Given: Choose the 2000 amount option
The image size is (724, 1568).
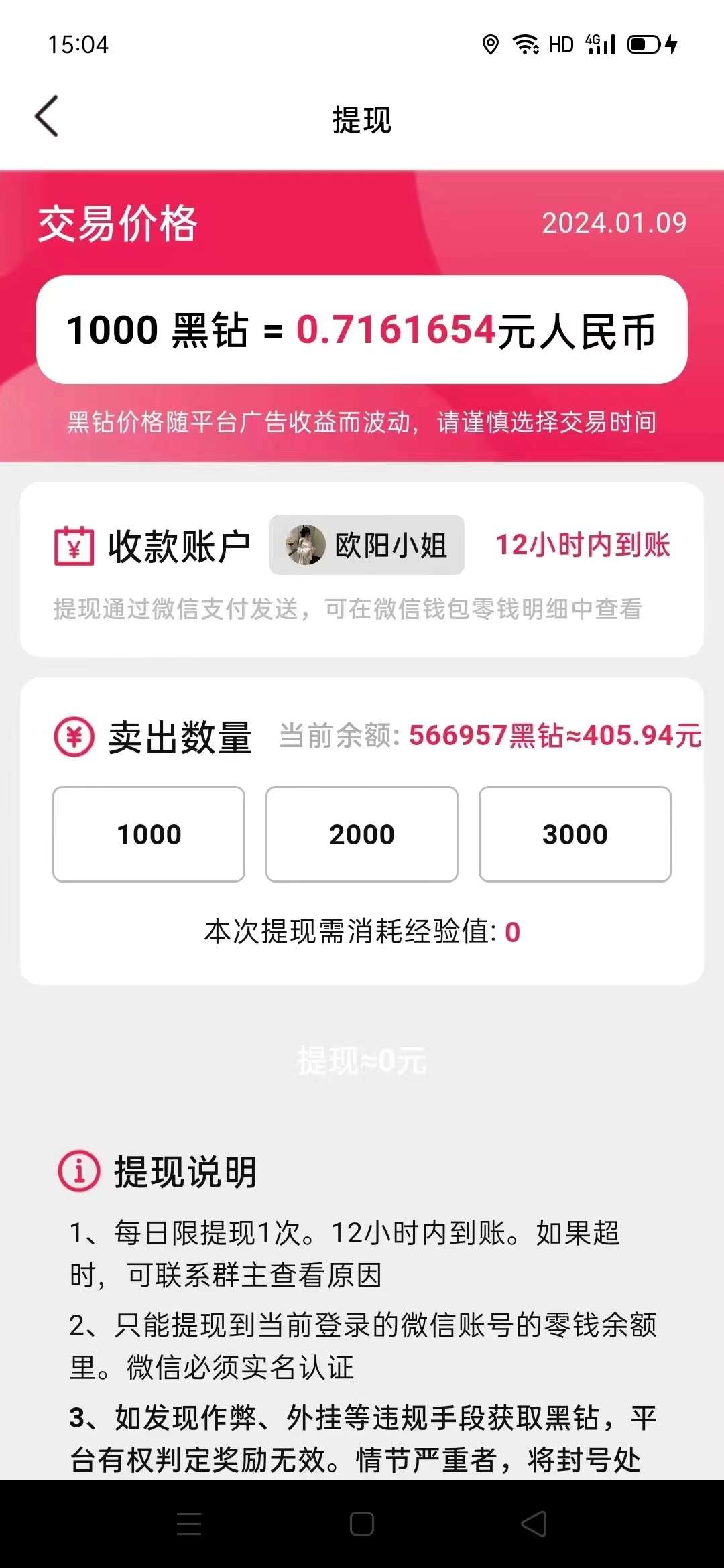Looking at the screenshot, I should pos(362,834).
